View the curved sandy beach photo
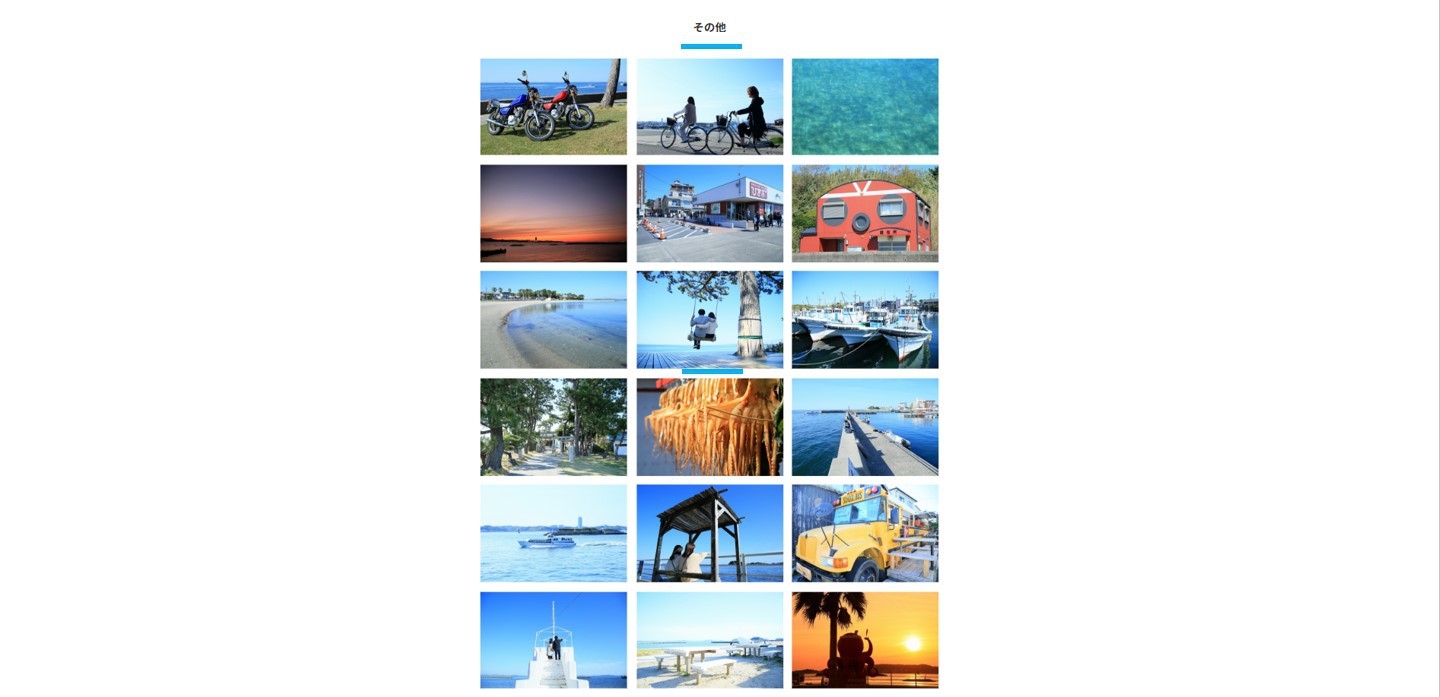The width and height of the screenshot is (1440, 697). (553, 320)
